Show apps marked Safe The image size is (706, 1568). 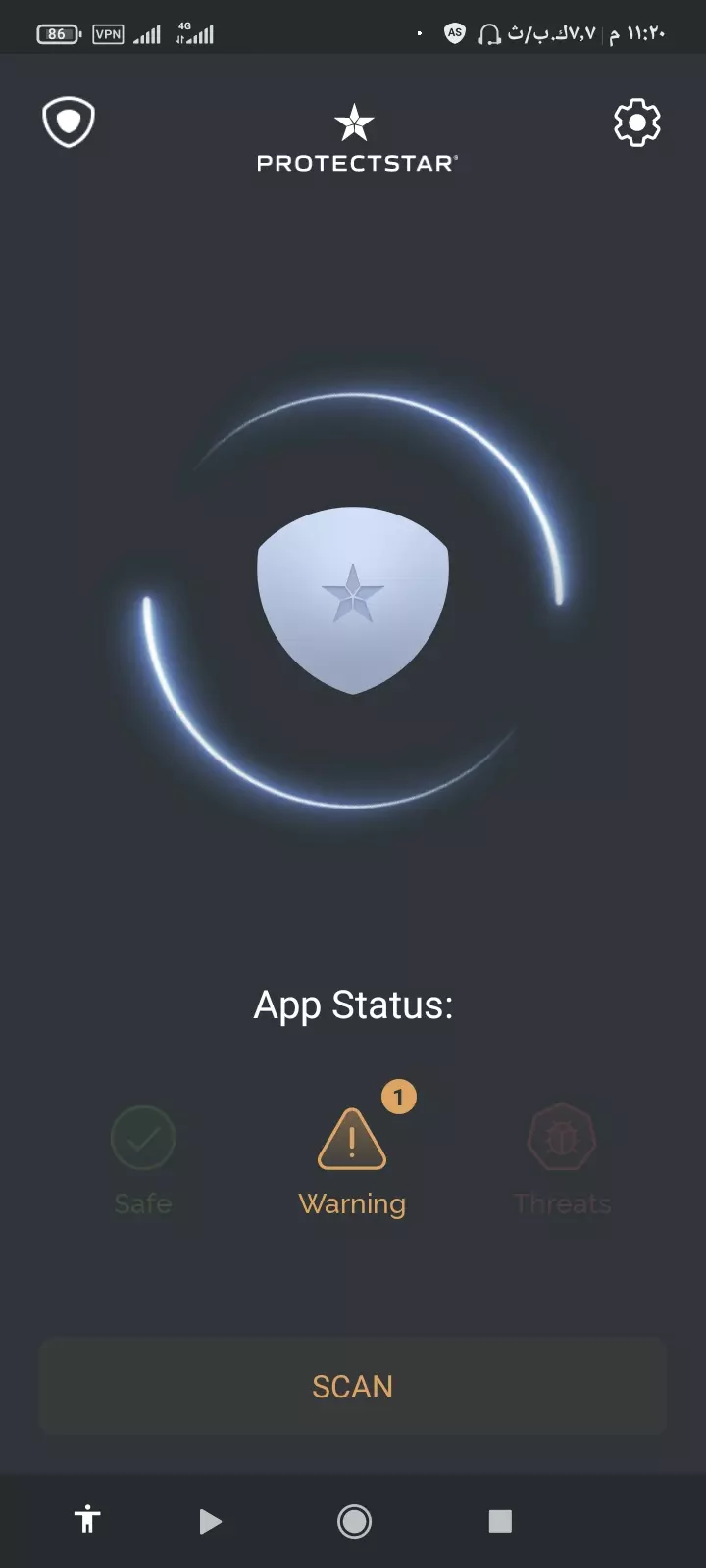point(143,1161)
